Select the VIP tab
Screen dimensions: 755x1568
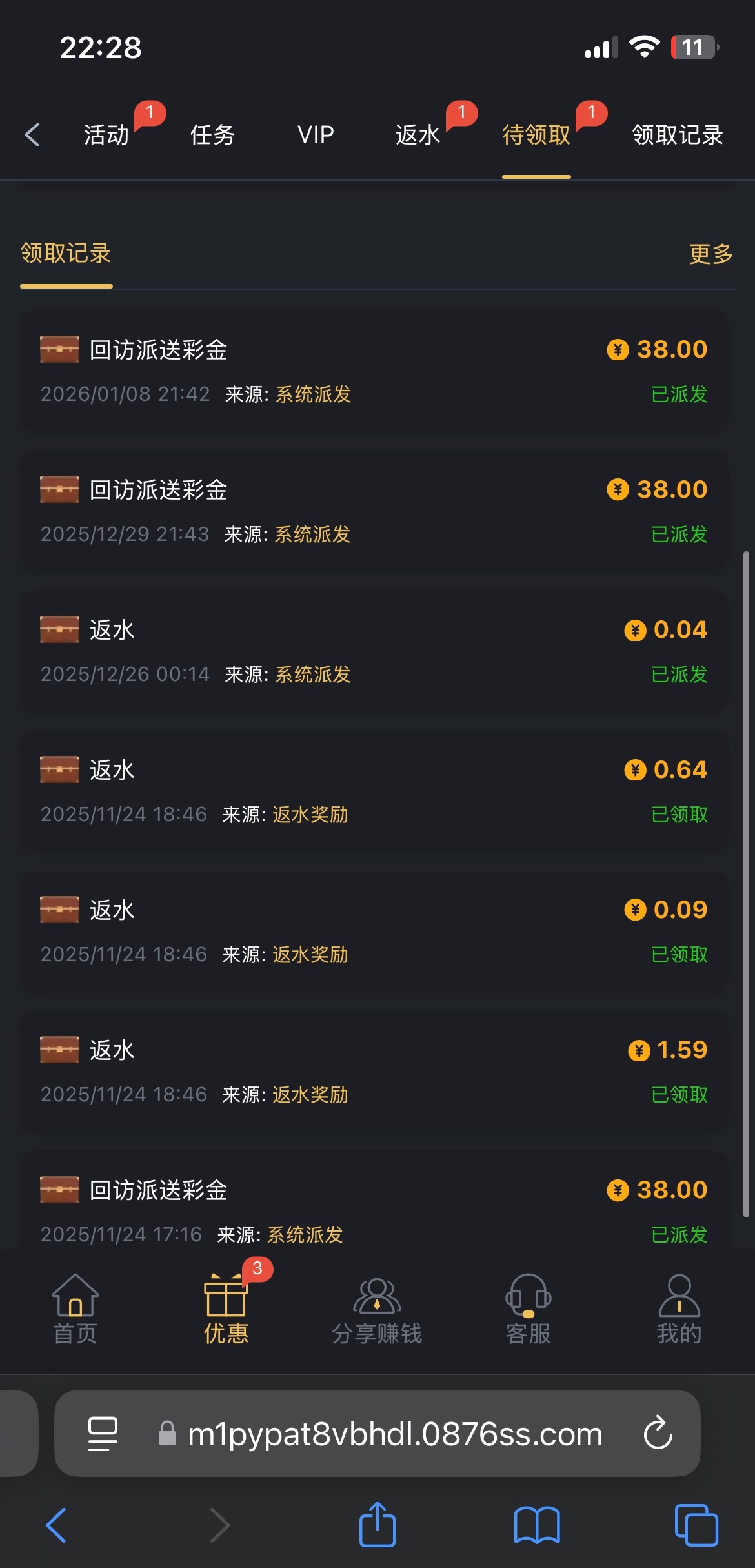pyautogui.click(x=316, y=135)
